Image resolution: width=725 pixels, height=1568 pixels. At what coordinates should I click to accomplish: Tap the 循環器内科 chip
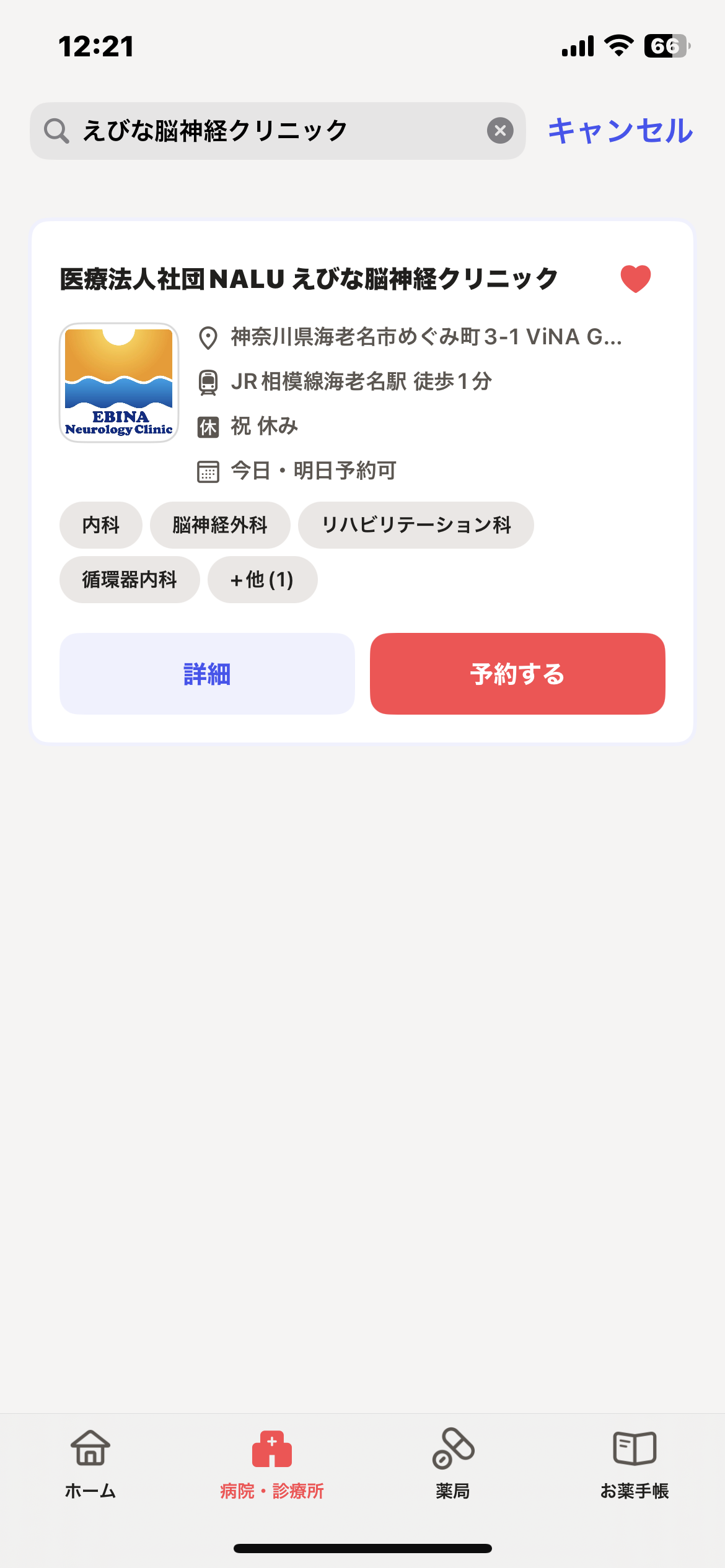click(130, 580)
